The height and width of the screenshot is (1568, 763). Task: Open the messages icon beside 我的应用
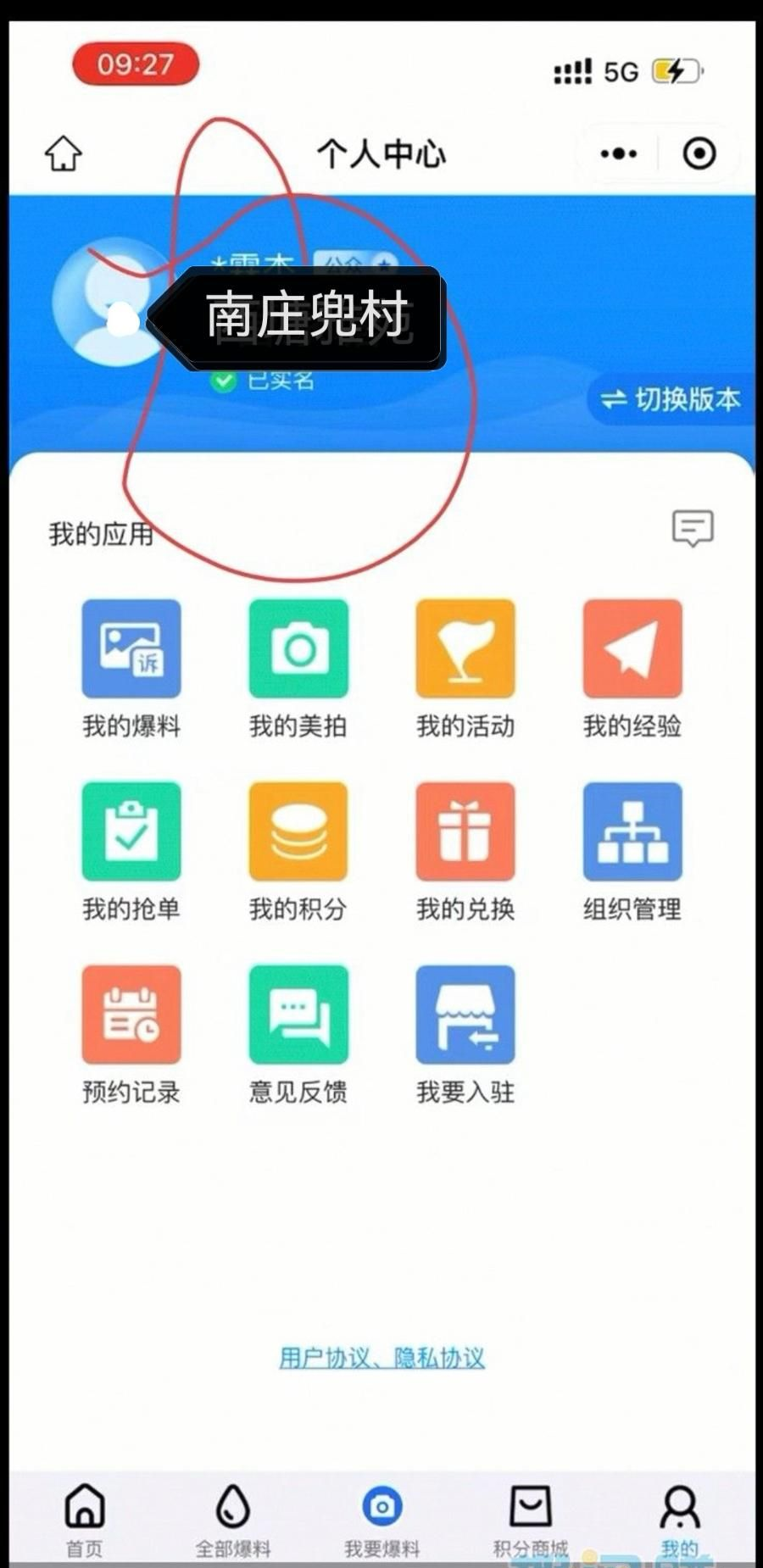pyautogui.click(x=693, y=527)
